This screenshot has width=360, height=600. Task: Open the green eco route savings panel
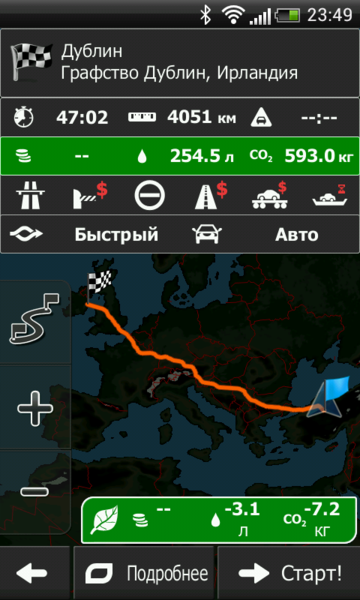pos(219,520)
